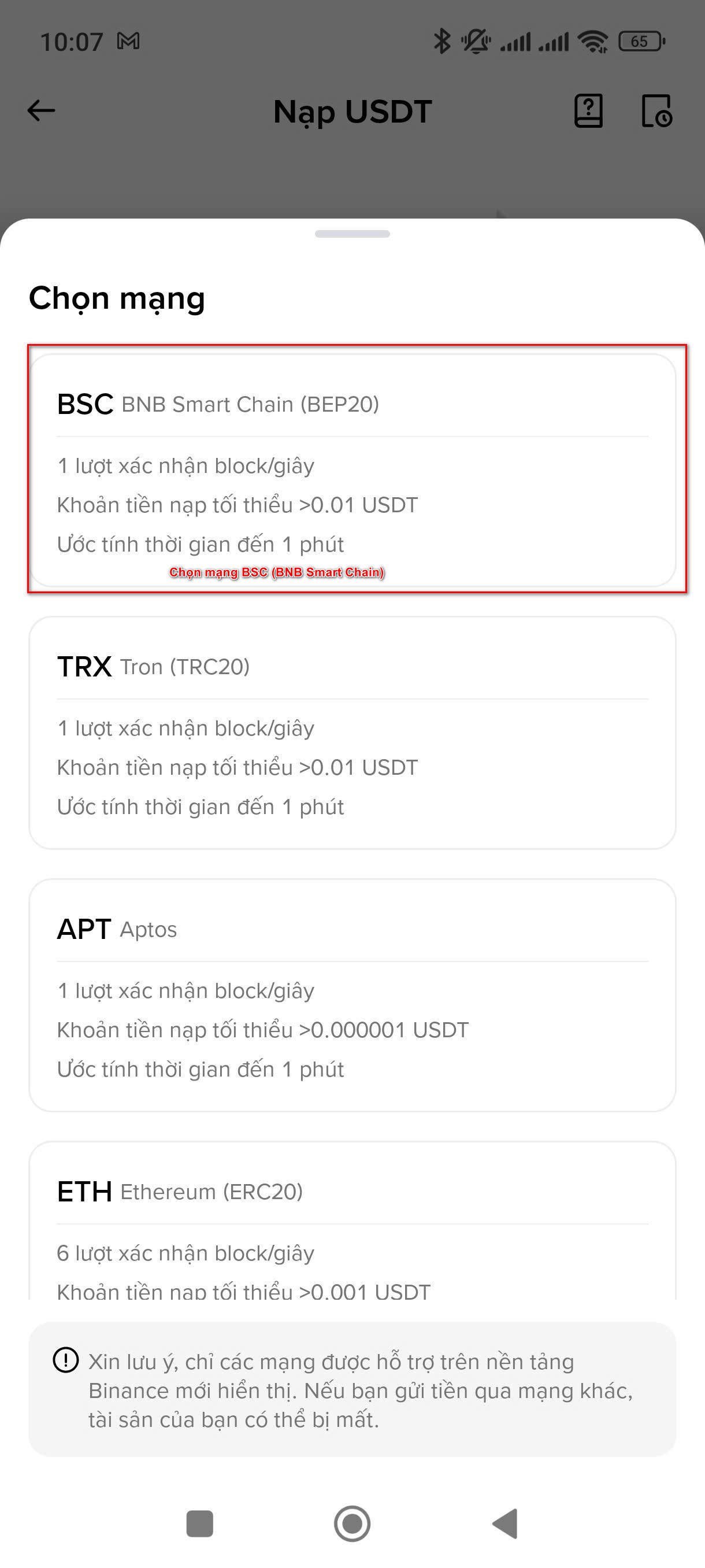Go to the system home screen
The height and width of the screenshot is (1568, 705).
click(x=352, y=1523)
